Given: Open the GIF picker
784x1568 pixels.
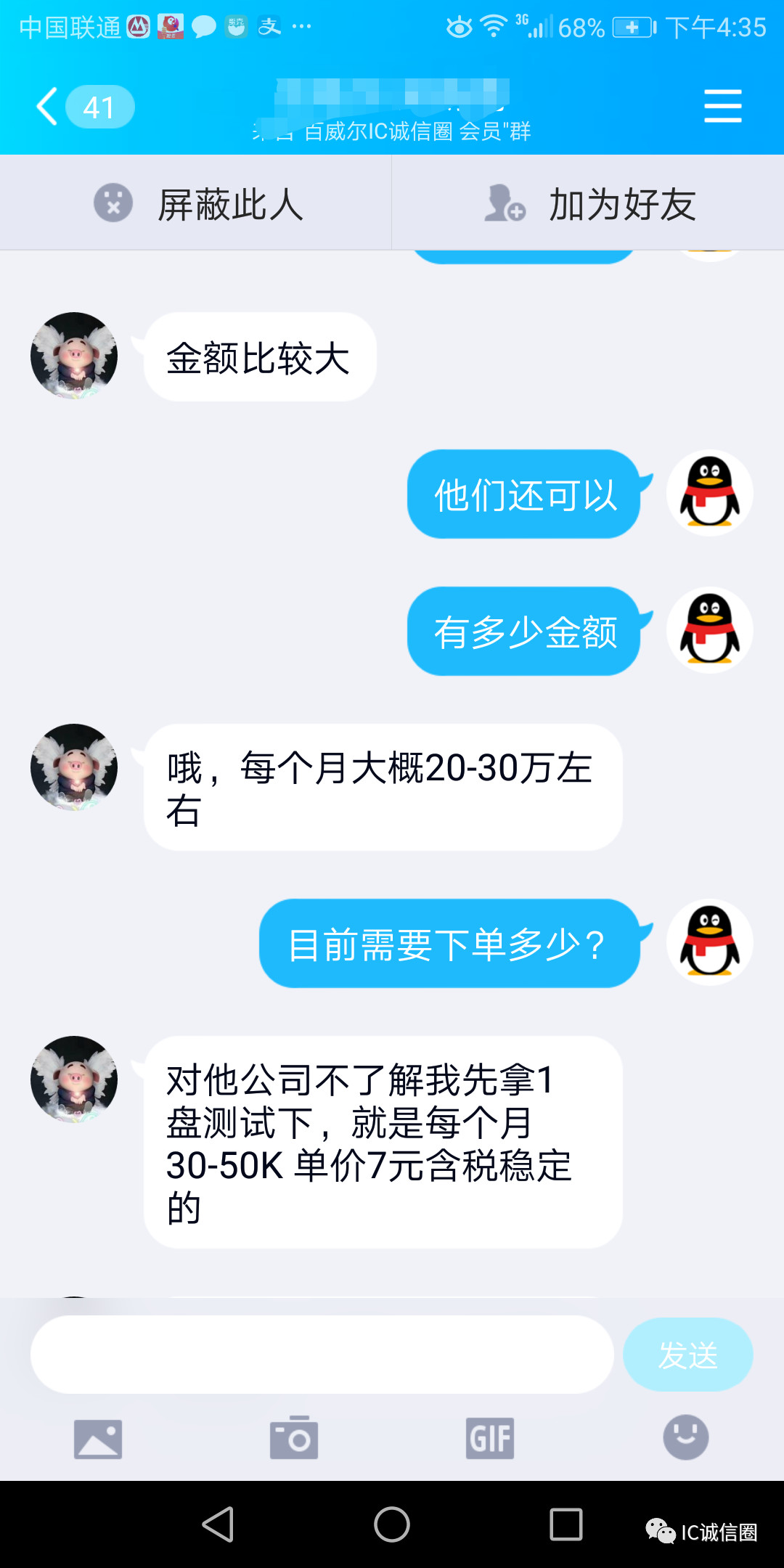Looking at the screenshot, I should click(x=490, y=1438).
